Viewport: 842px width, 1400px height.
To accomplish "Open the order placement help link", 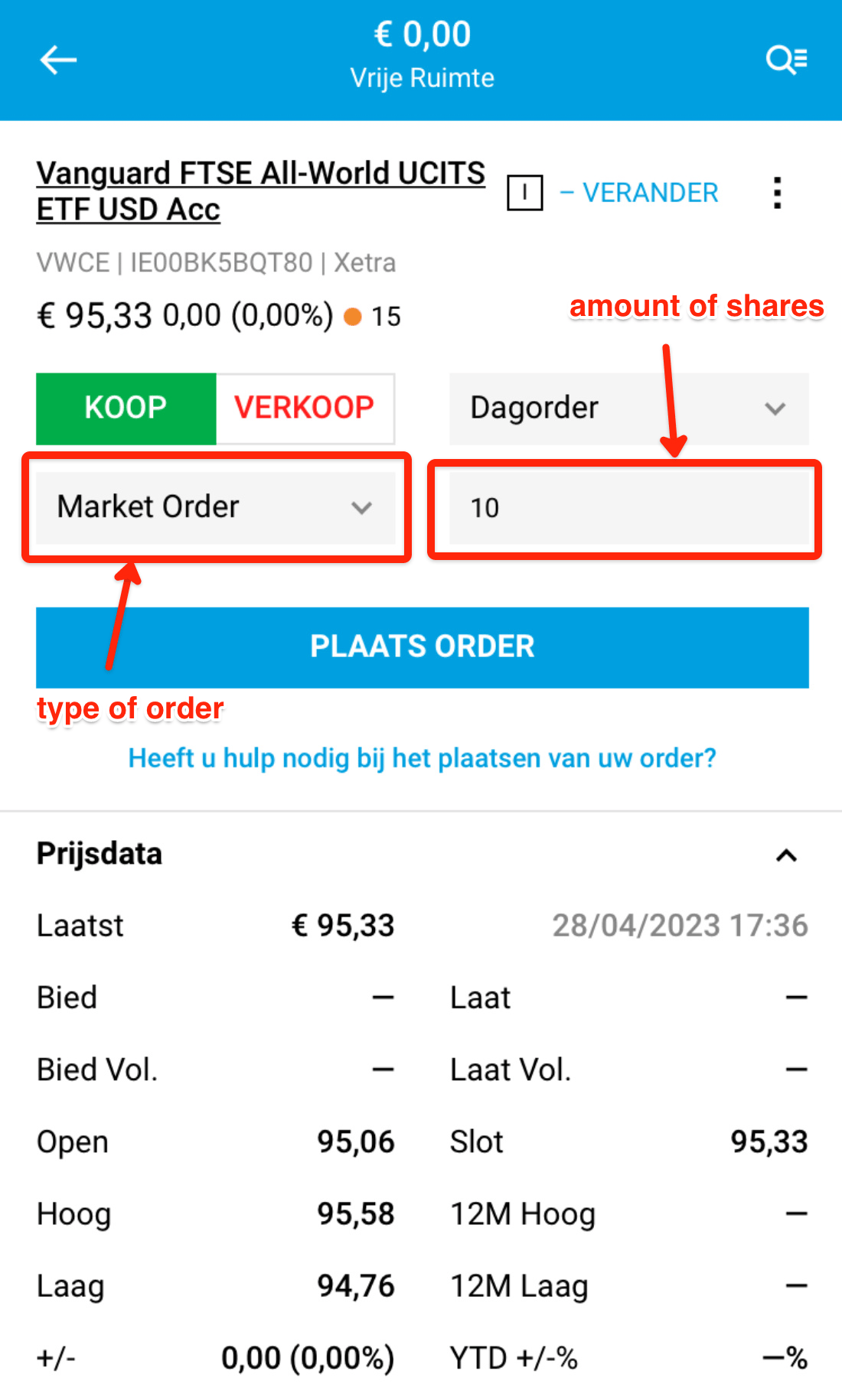I will click(x=422, y=758).
